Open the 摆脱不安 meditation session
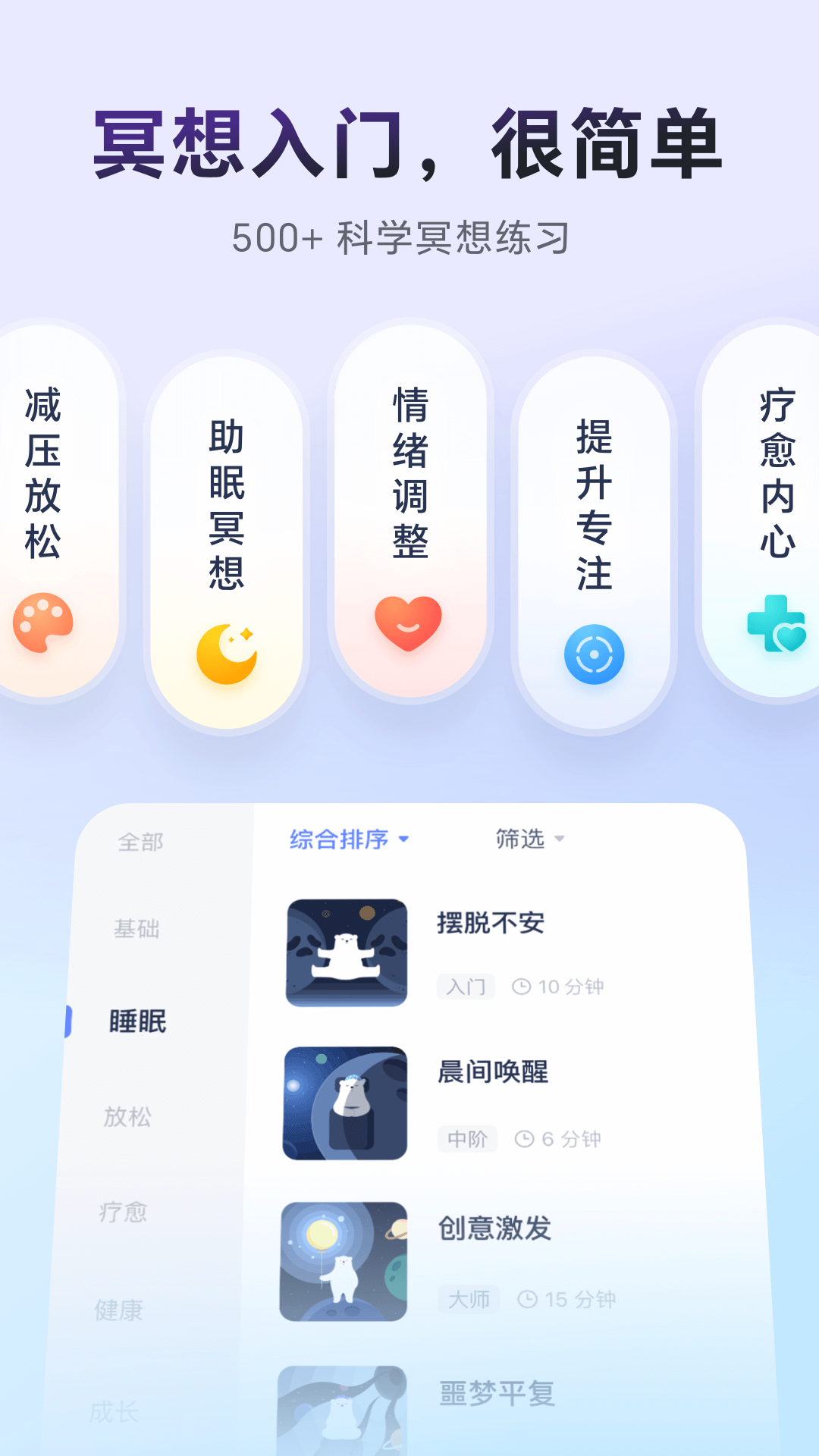Image resolution: width=819 pixels, height=1456 pixels. [x=491, y=924]
